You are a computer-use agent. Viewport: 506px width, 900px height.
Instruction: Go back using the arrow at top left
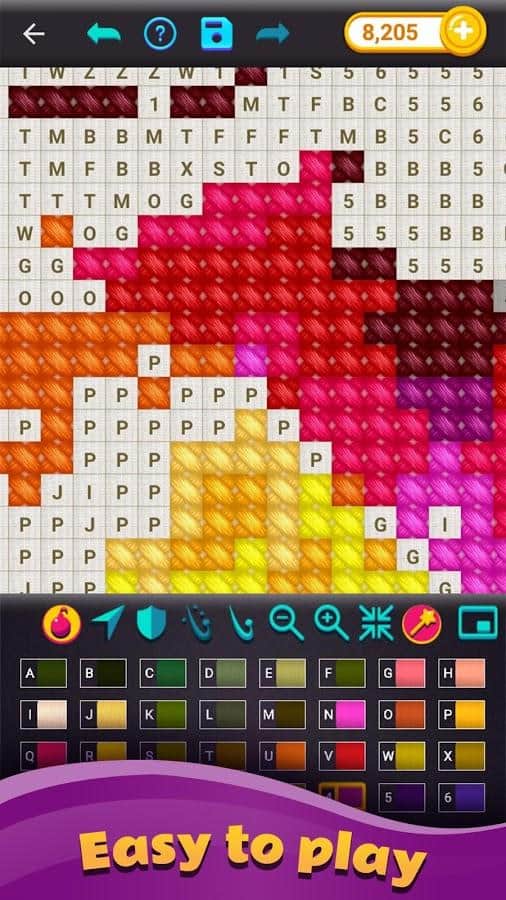click(x=33, y=34)
